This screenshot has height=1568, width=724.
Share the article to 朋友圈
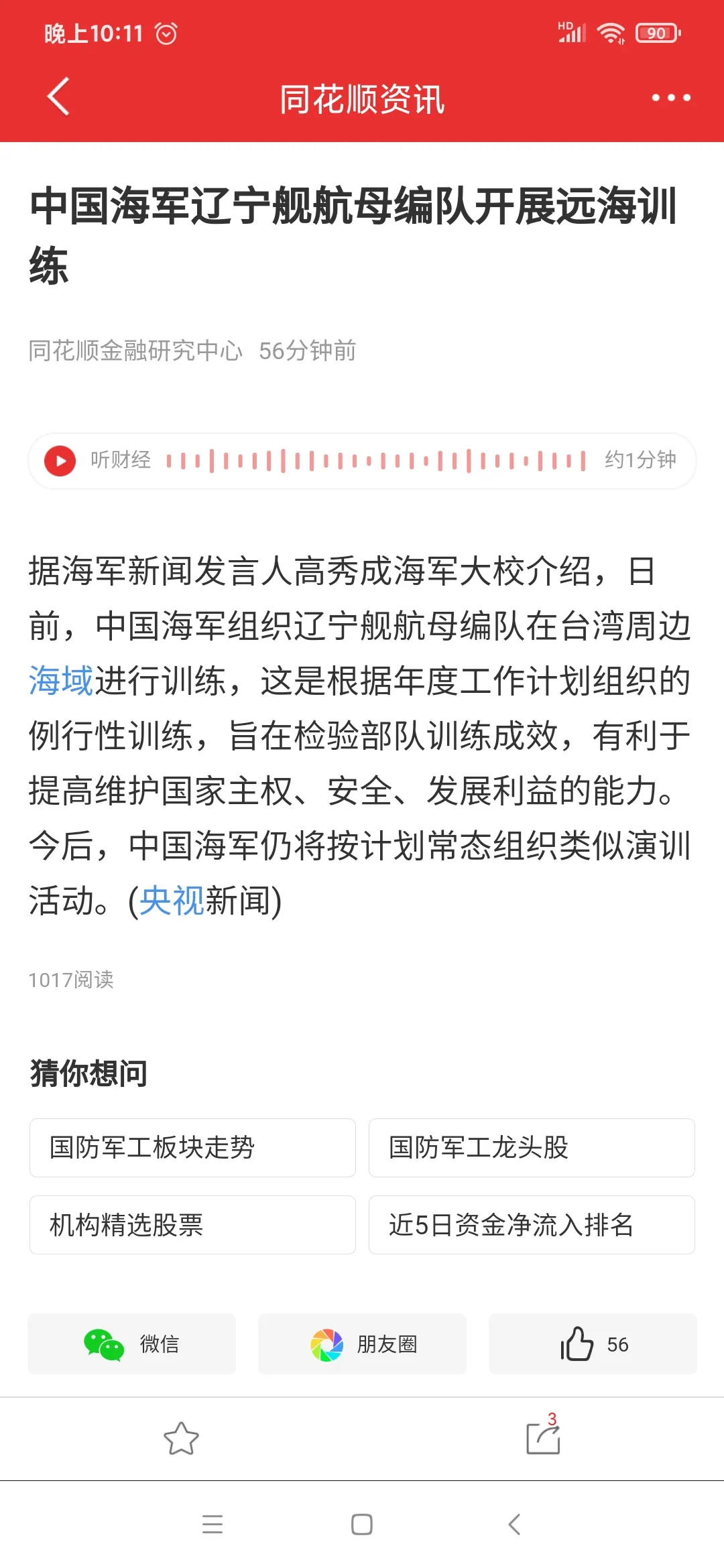(363, 1344)
